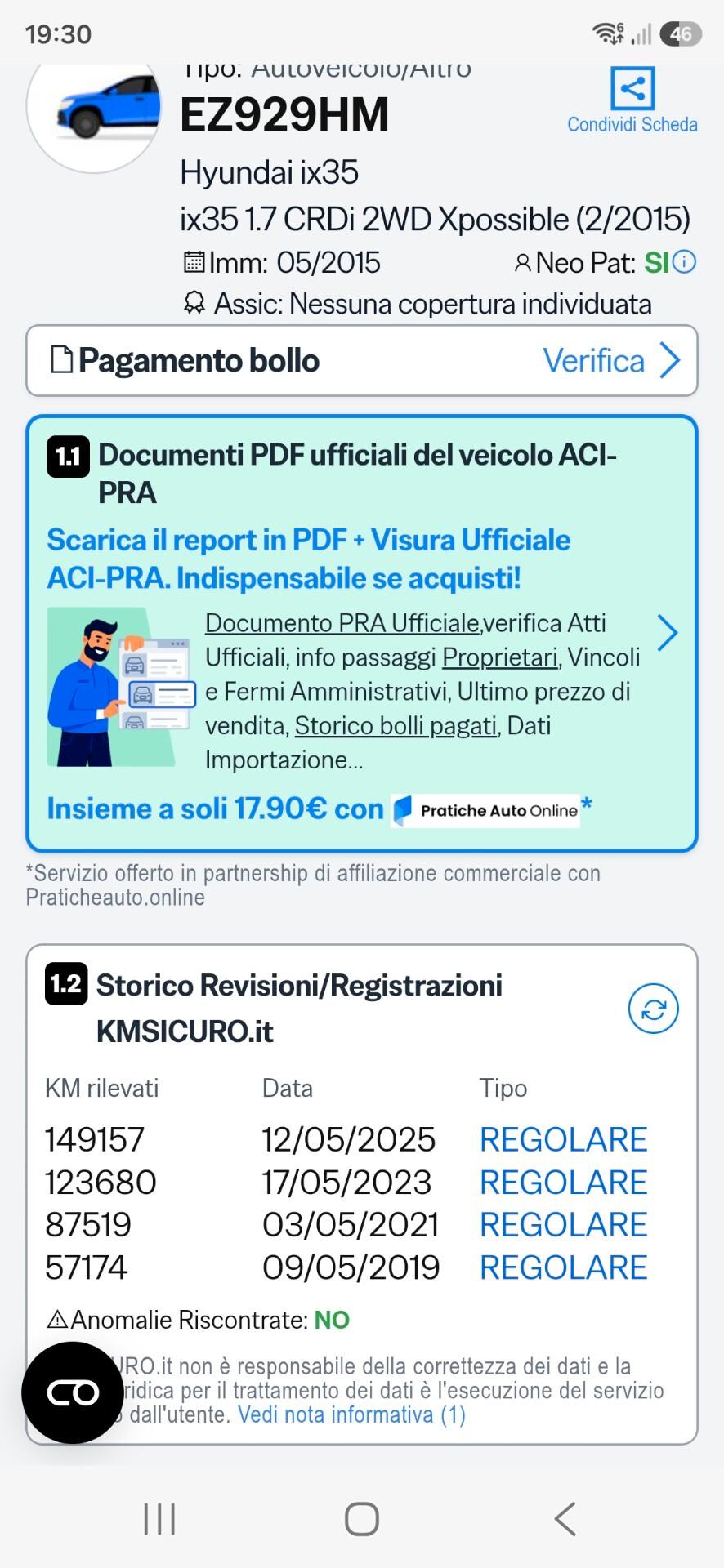The image size is (724, 1568).
Task: Refresh the Storico Revisioni KMSICURO data
Action: pos(653,1009)
